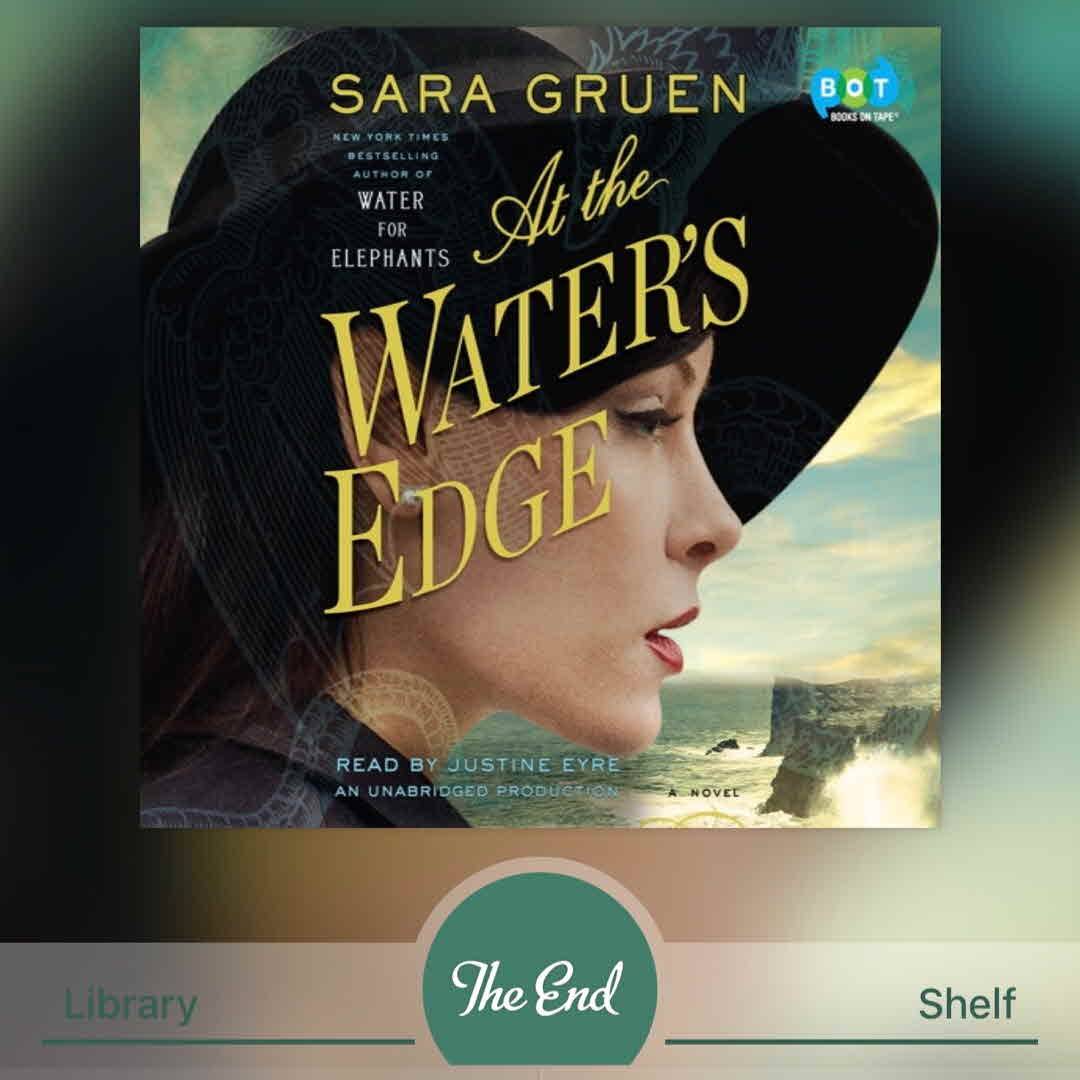This screenshot has height=1080, width=1080.
Task: Switch to the Shelf tab
Action: [x=966, y=1005]
